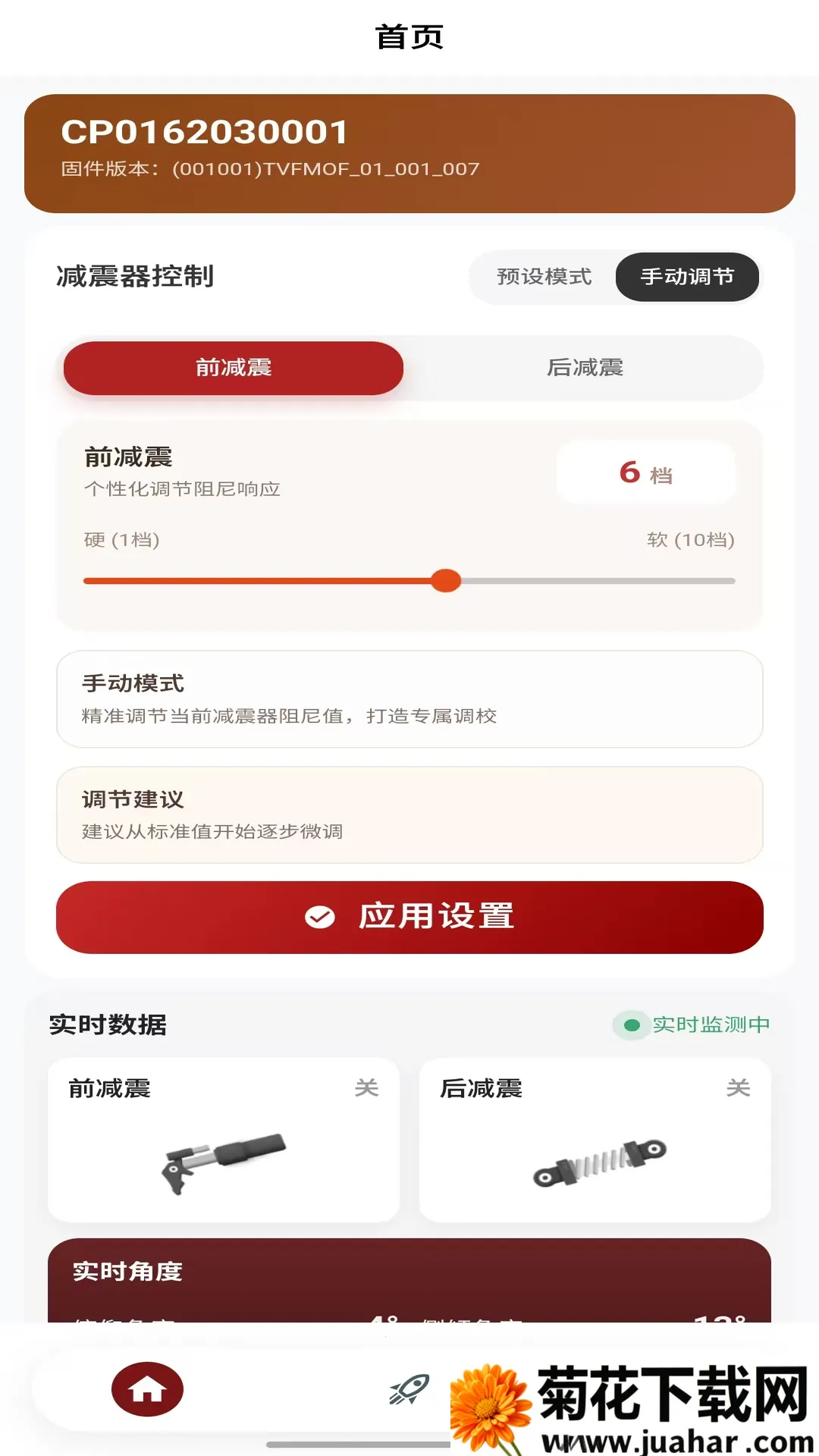Open the device card CP0162030001
The image size is (819, 1456).
coord(409,153)
